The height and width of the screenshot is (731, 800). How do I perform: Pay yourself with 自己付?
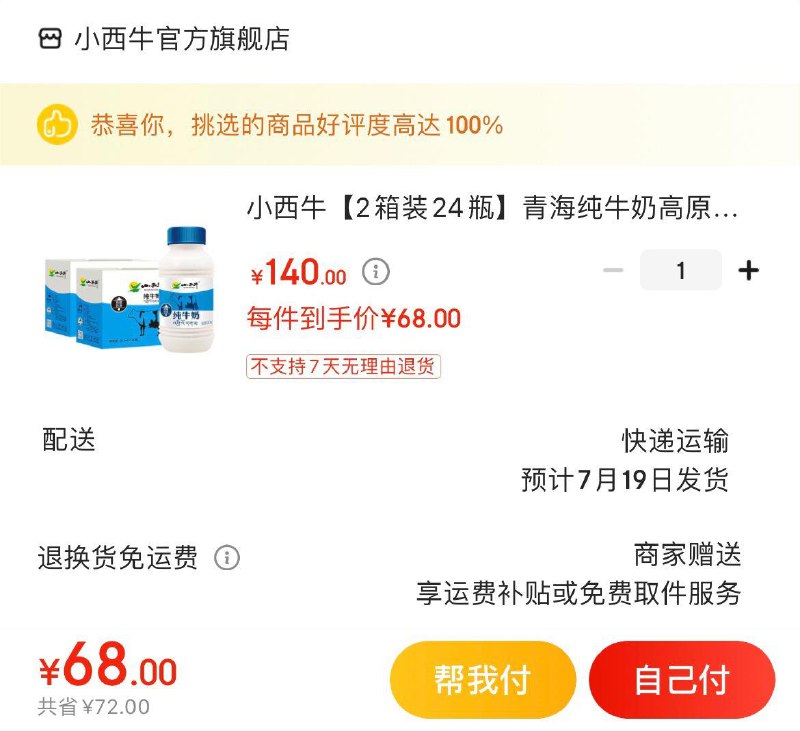[682, 680]
